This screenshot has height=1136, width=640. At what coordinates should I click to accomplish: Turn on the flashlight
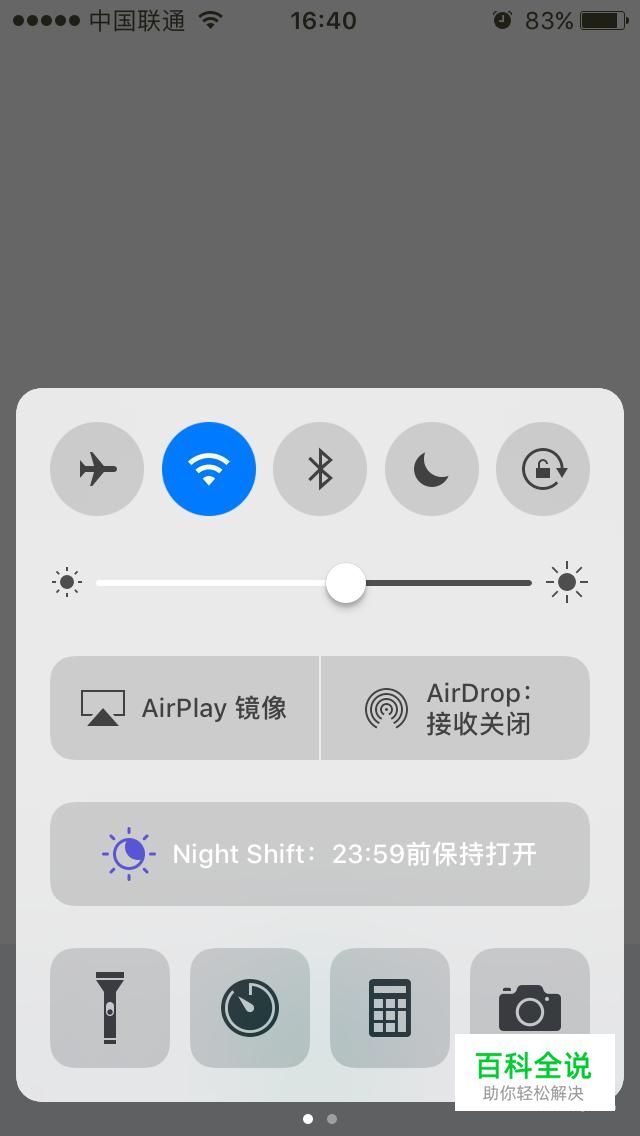coord(110,1007)
